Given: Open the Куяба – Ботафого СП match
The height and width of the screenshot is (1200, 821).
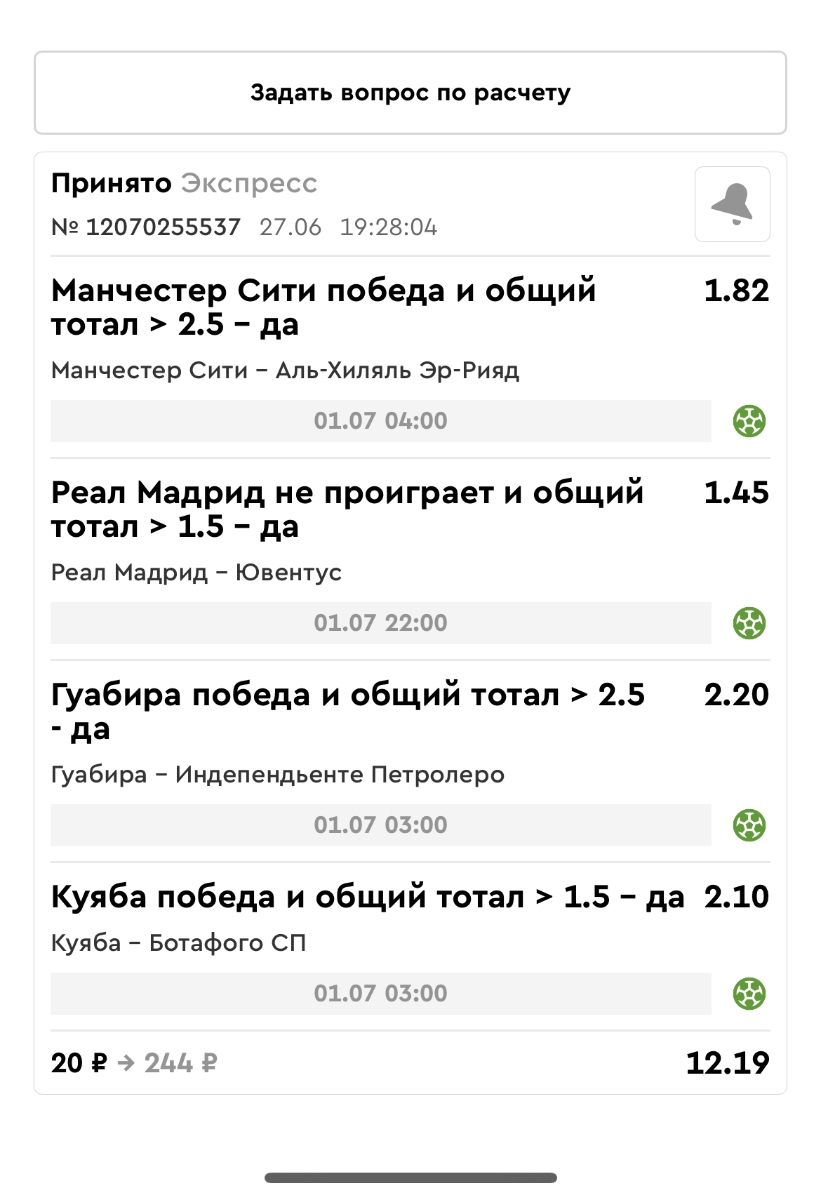Looking at the screenshot, I should (178, 944).
